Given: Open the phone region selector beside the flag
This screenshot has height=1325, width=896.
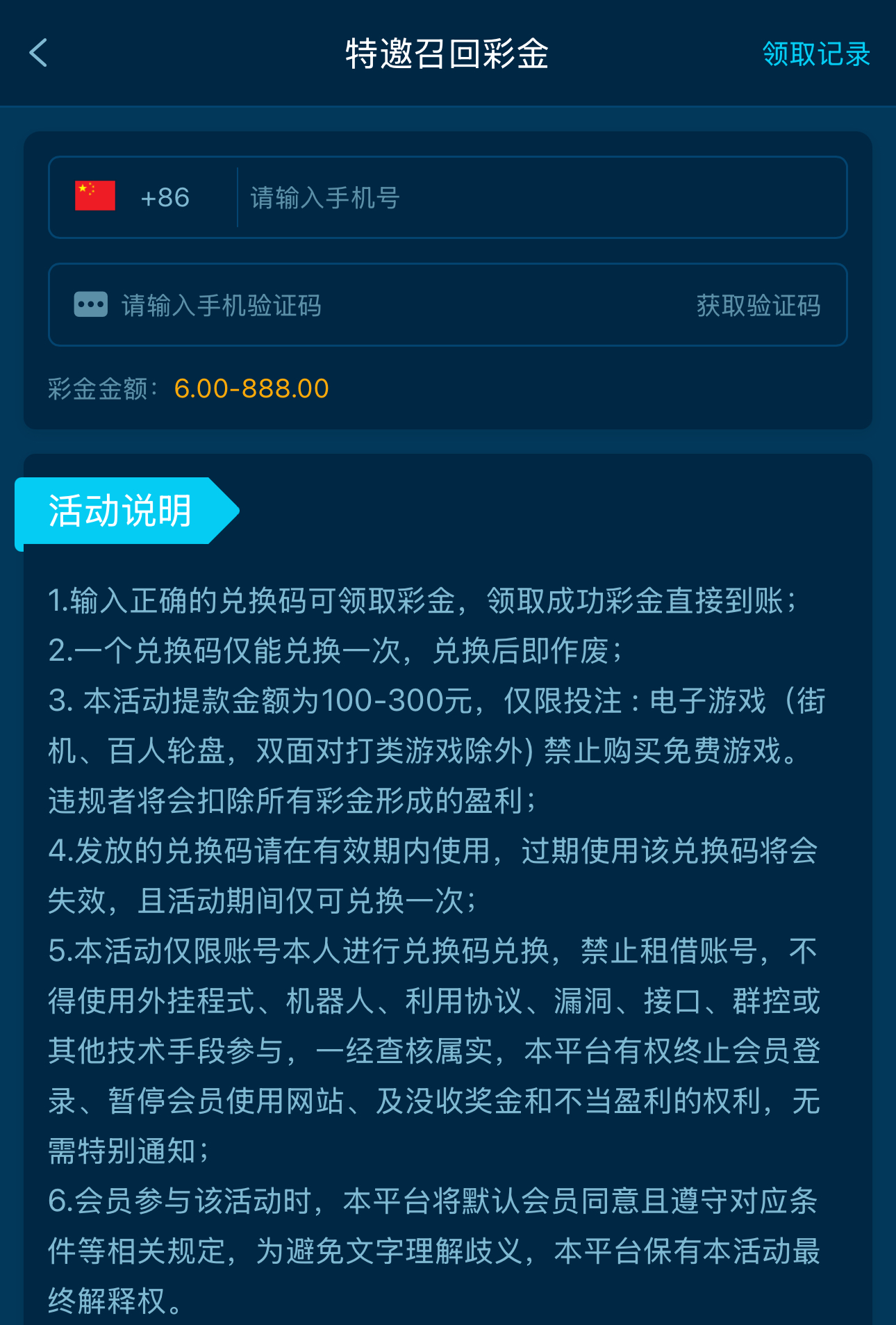Looking at the screenshot, I should (x=163, y=197).
